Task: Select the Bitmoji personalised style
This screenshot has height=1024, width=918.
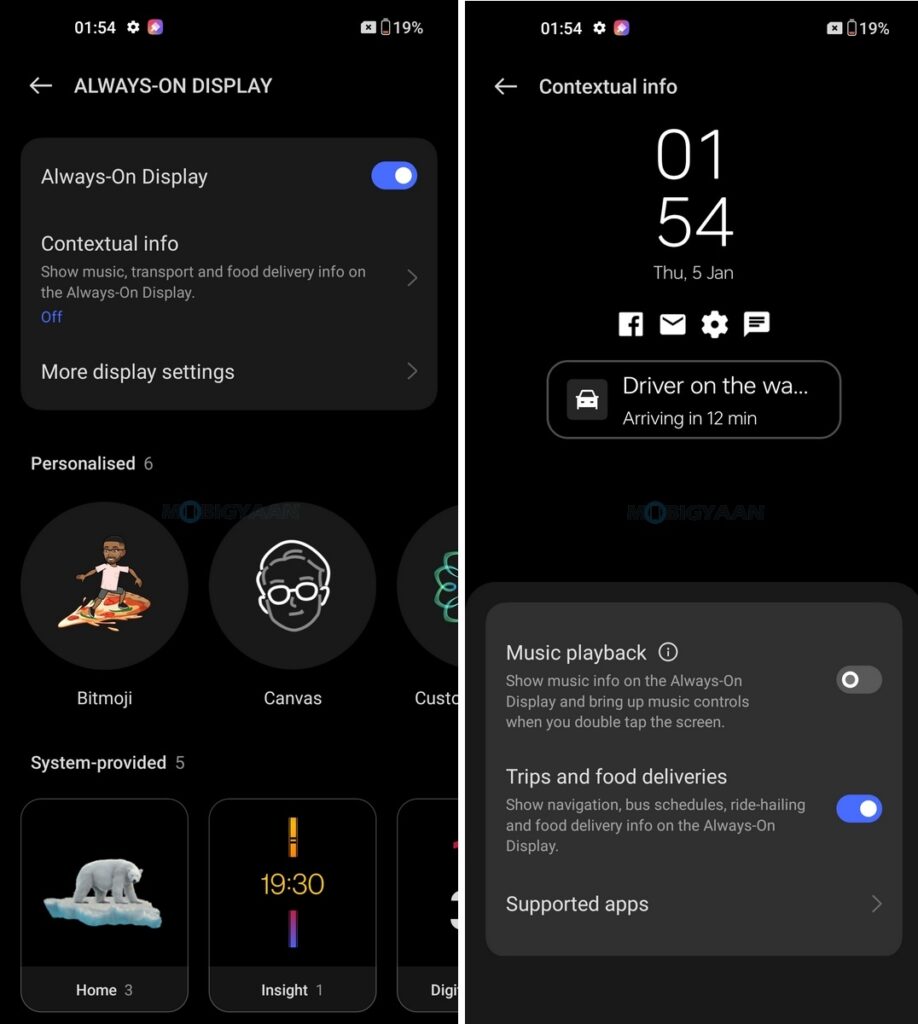Action: tap(104, 586)
